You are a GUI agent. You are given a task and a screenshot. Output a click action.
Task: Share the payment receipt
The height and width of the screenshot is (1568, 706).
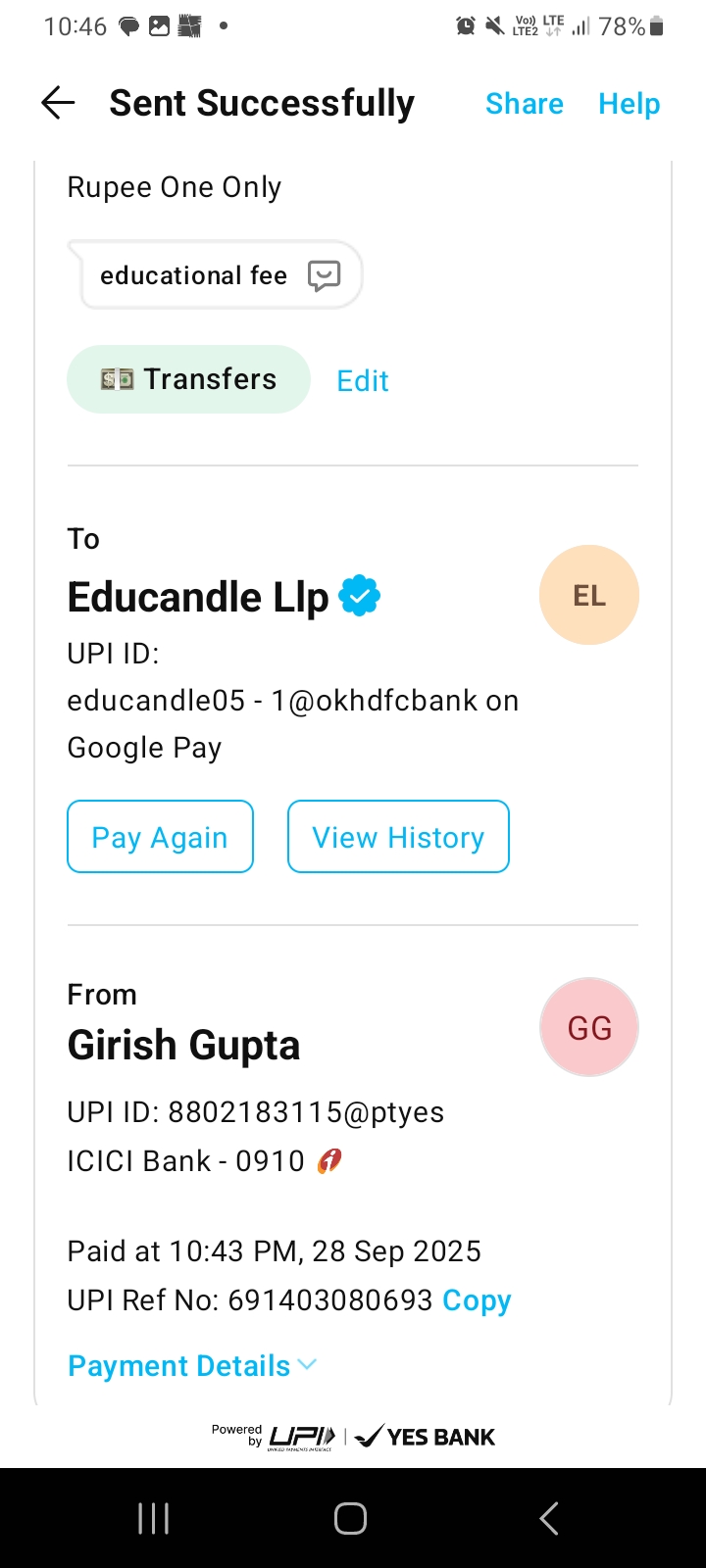pyautogui.click(x=524, y=104)
